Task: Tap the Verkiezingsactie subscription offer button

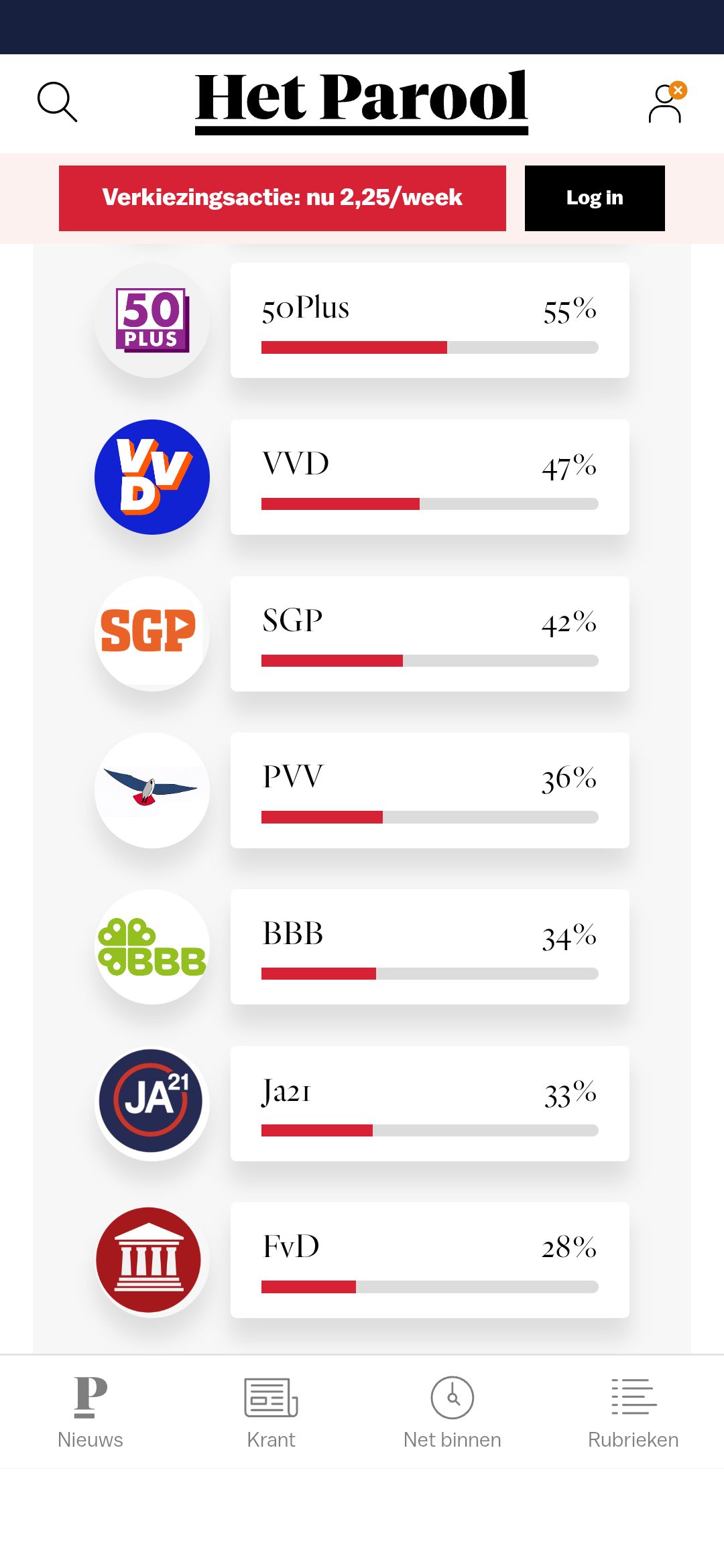Action: pyautogui.click(x=282, y=198)
